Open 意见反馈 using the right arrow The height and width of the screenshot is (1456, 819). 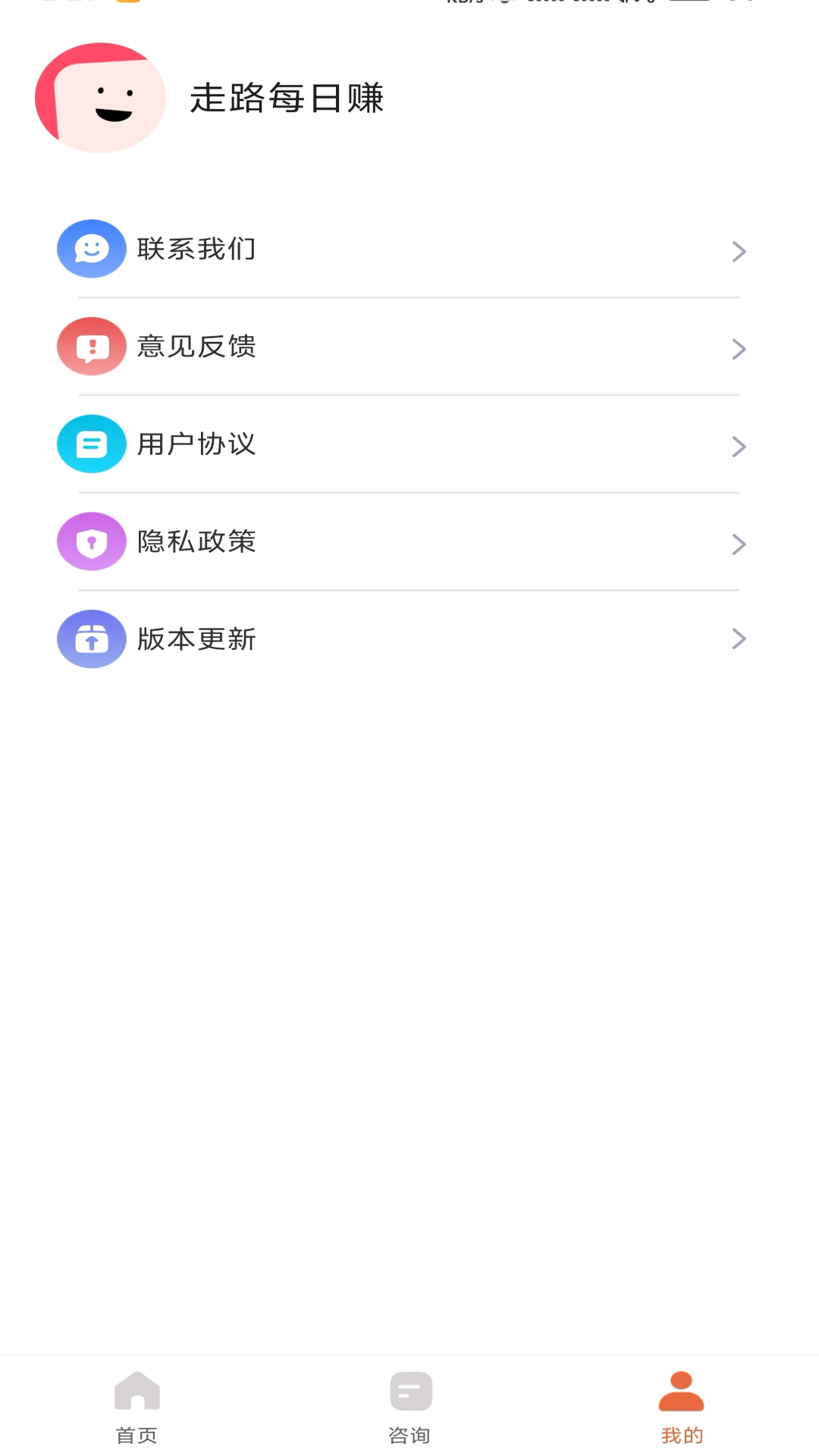pyautogui.click(x=738, y=350)
